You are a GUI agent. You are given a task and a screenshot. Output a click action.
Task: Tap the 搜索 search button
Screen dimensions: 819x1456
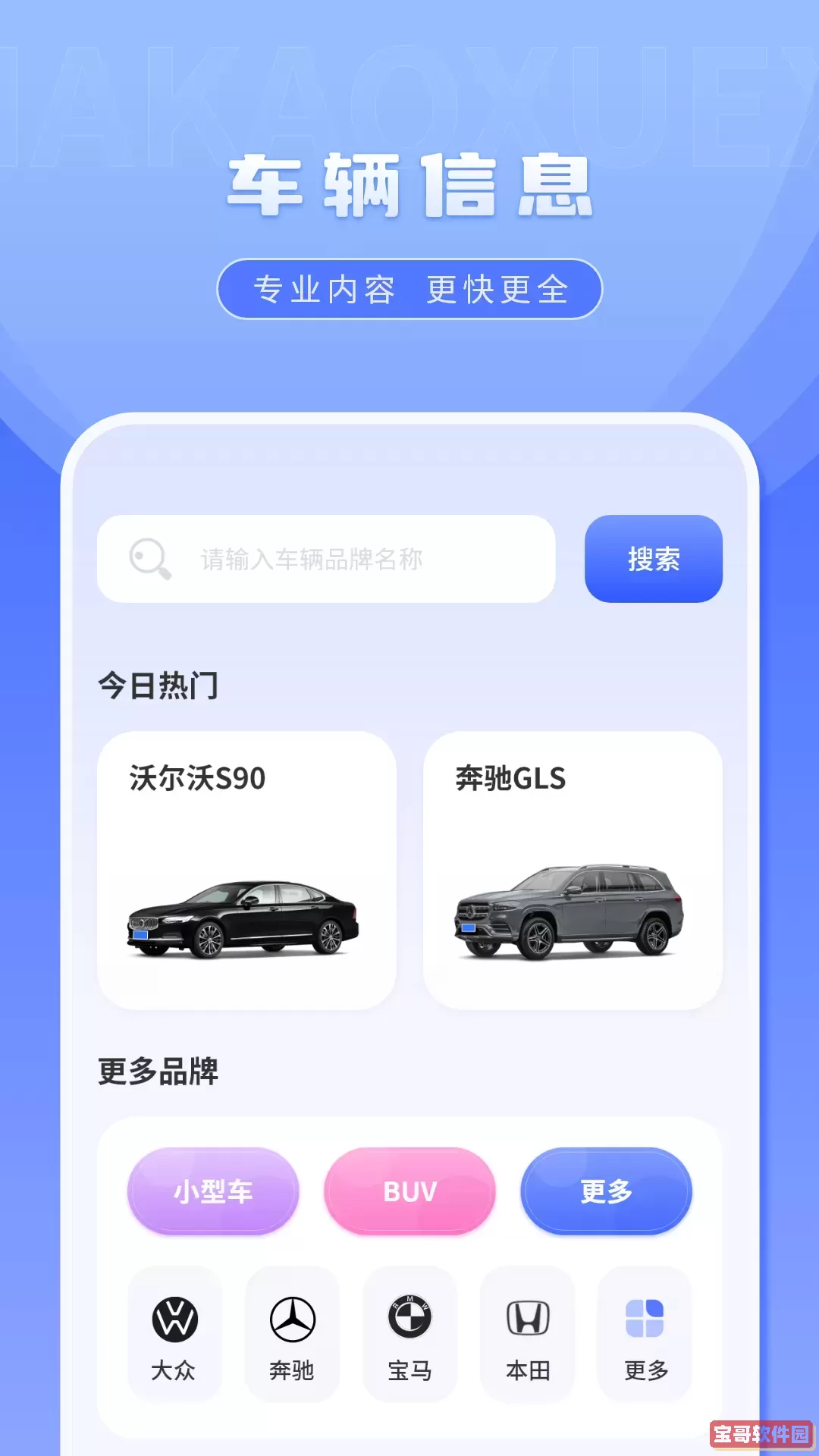[x=653, y=558]
